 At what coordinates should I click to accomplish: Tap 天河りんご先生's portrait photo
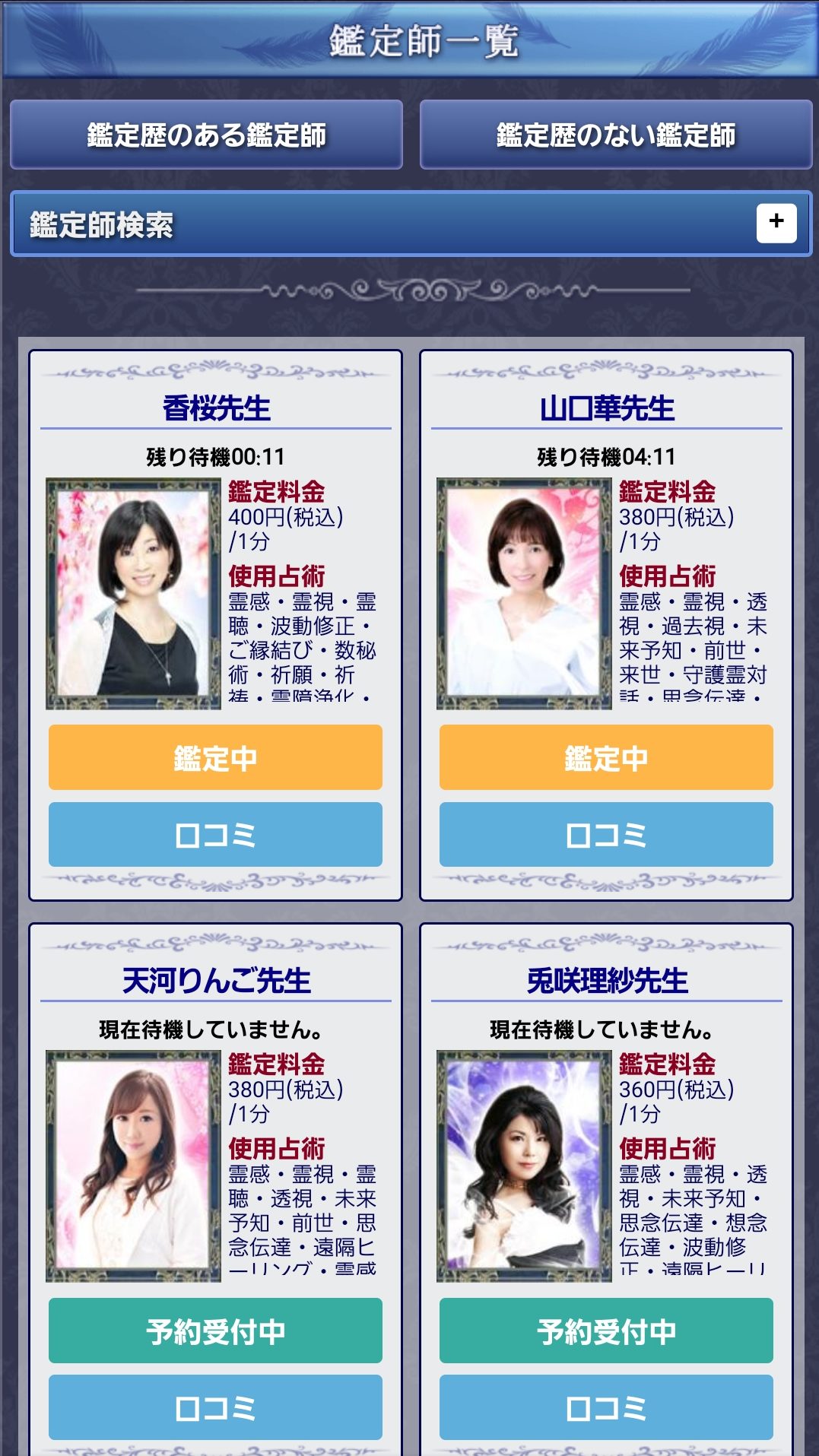(133, 1166)
